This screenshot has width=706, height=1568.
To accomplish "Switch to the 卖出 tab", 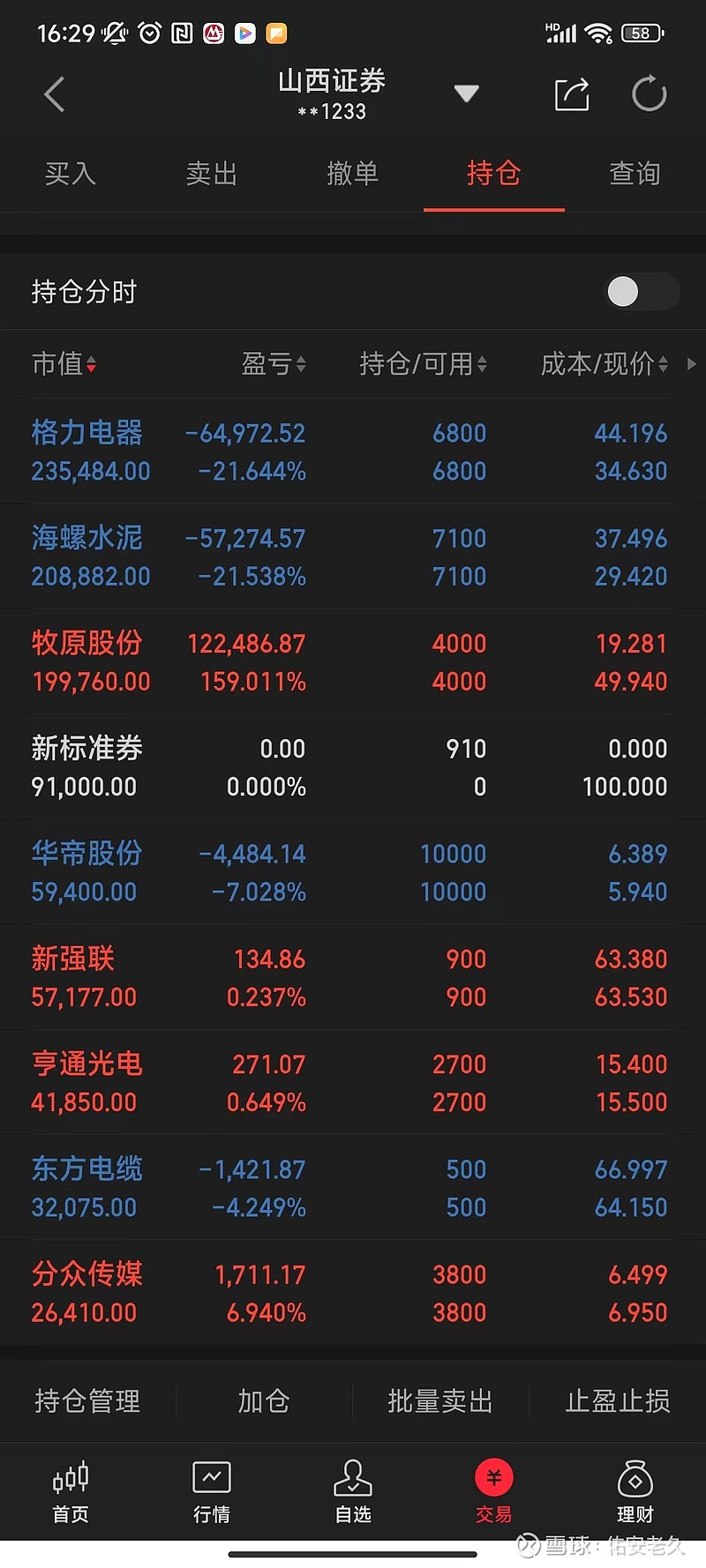I will pyautogui.click(x=212, y=174).
